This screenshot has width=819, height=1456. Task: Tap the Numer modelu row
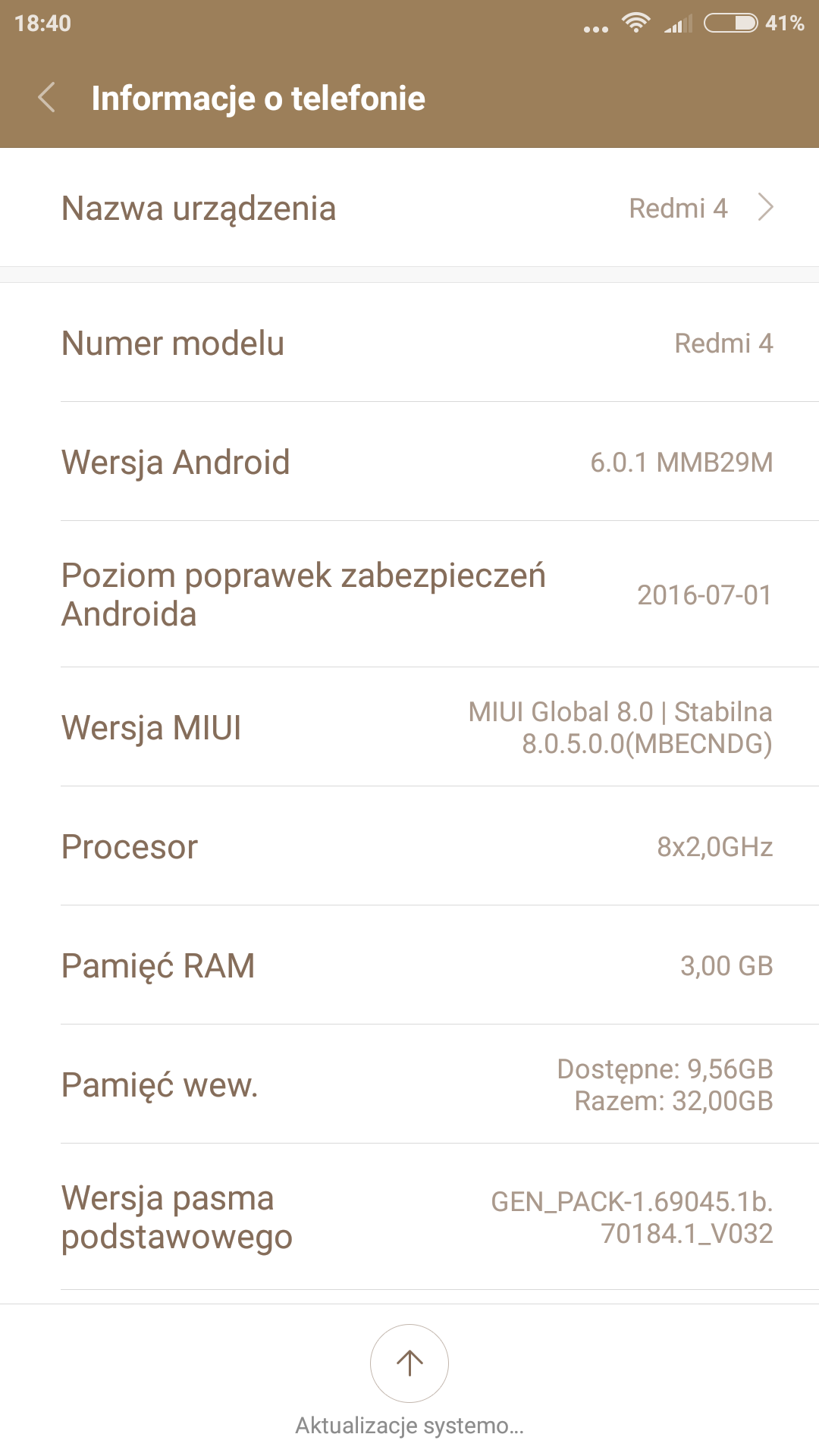(409, 343)
